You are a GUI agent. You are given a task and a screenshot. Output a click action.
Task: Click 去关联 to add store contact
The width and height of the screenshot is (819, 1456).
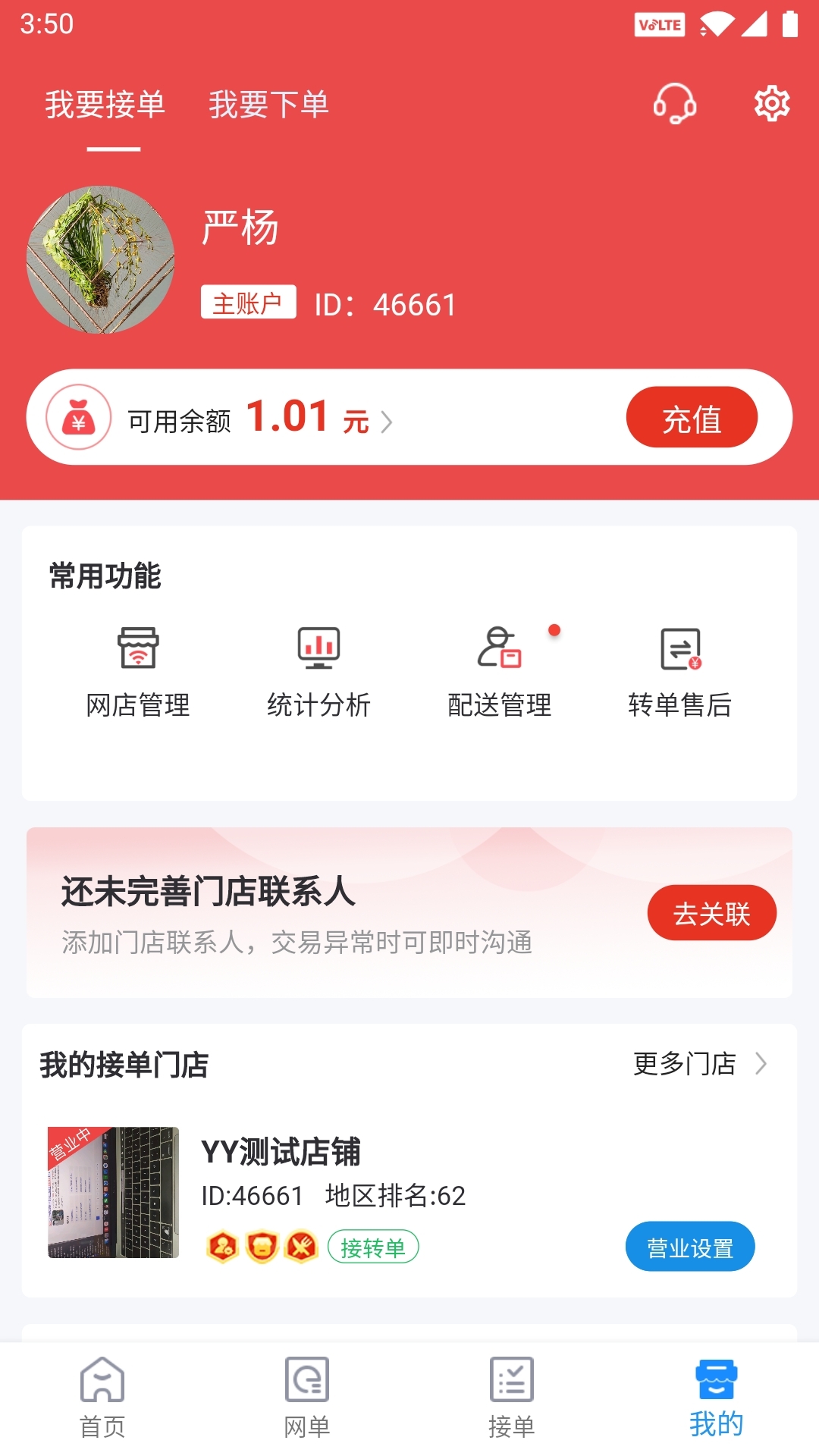click(x=711, y=913)
